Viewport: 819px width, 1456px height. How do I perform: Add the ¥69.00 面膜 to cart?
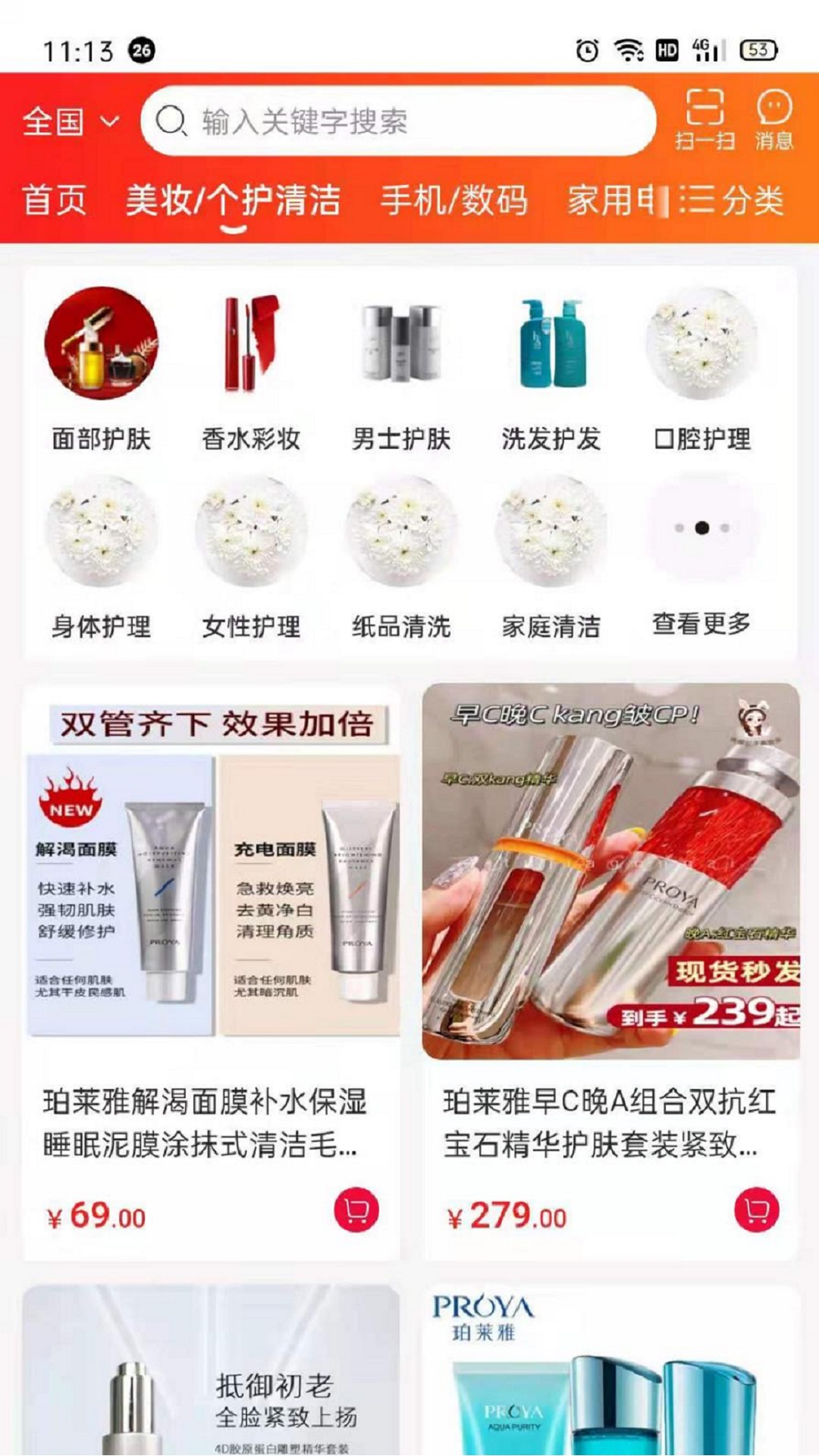[x=356, y=1210]
